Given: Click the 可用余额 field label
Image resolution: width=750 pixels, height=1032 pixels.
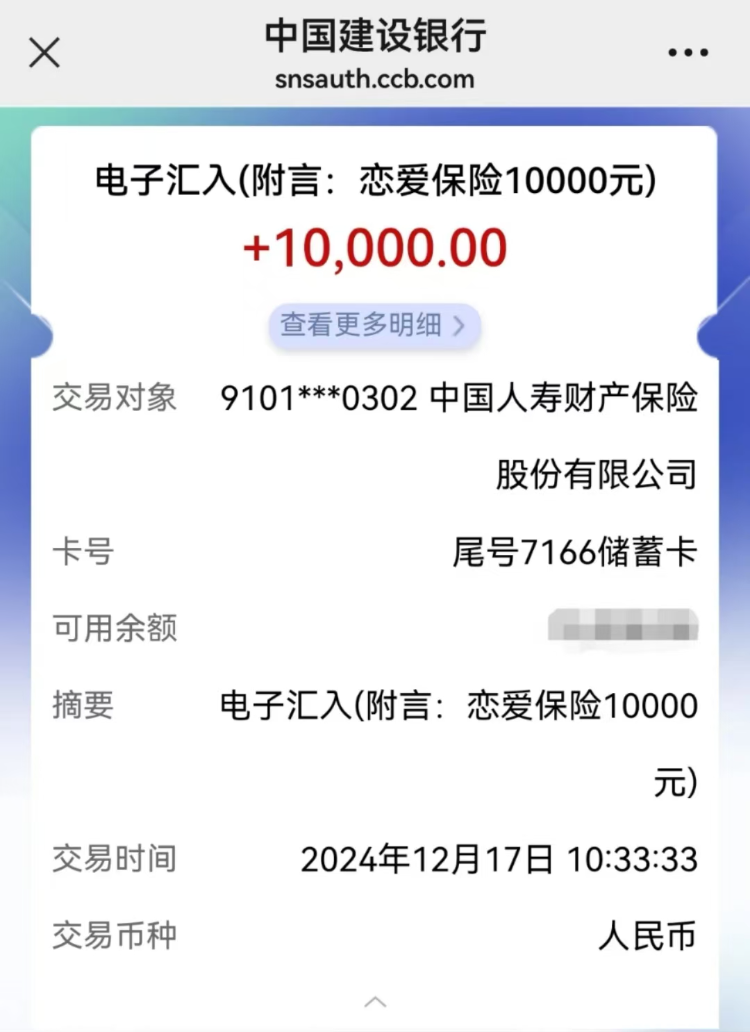Looking at the screenshot, I should point(114,628).
